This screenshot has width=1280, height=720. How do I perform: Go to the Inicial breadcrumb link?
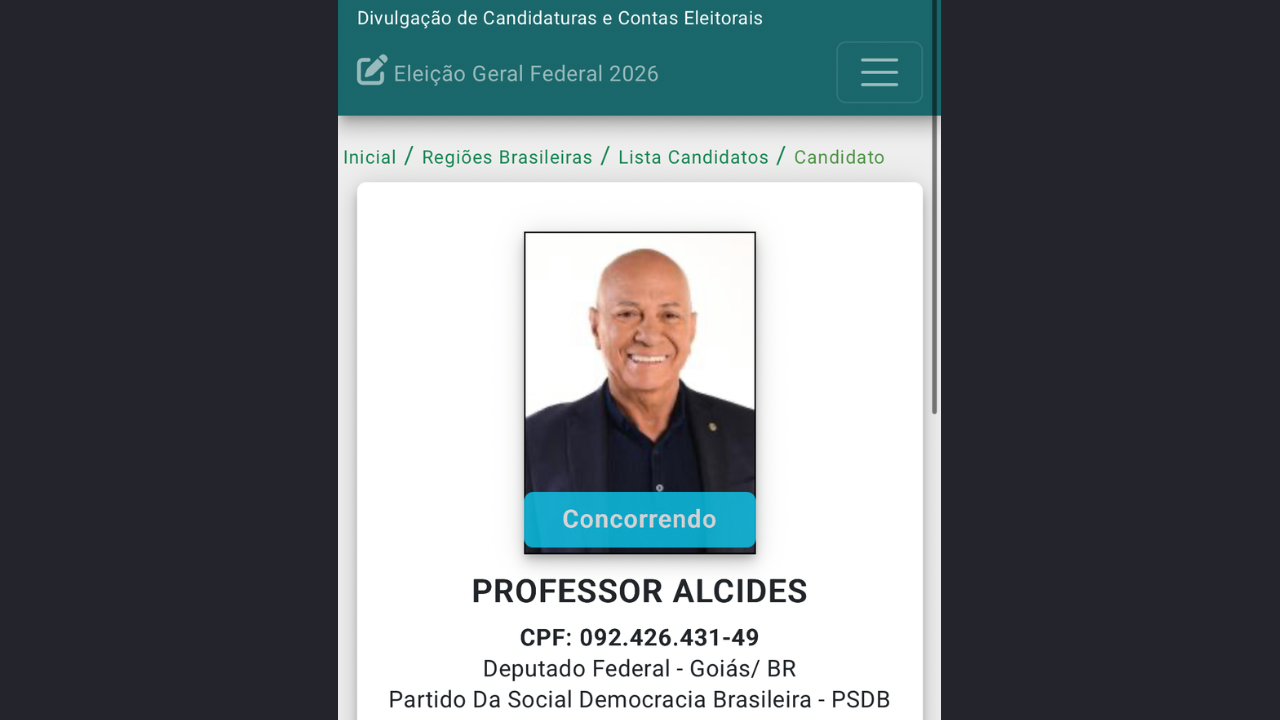pos(370,157)
